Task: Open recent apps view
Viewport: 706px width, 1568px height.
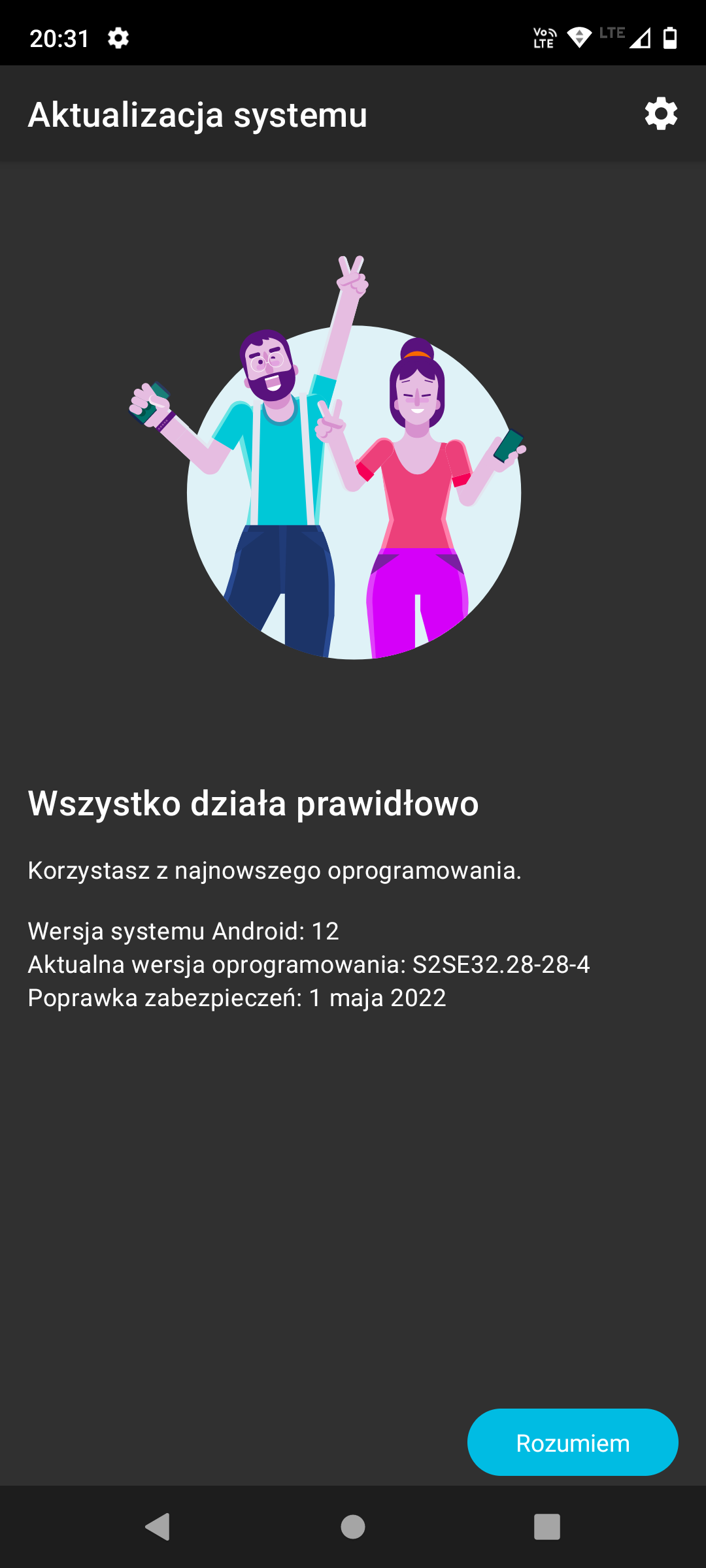Action: click(547, 1527)
